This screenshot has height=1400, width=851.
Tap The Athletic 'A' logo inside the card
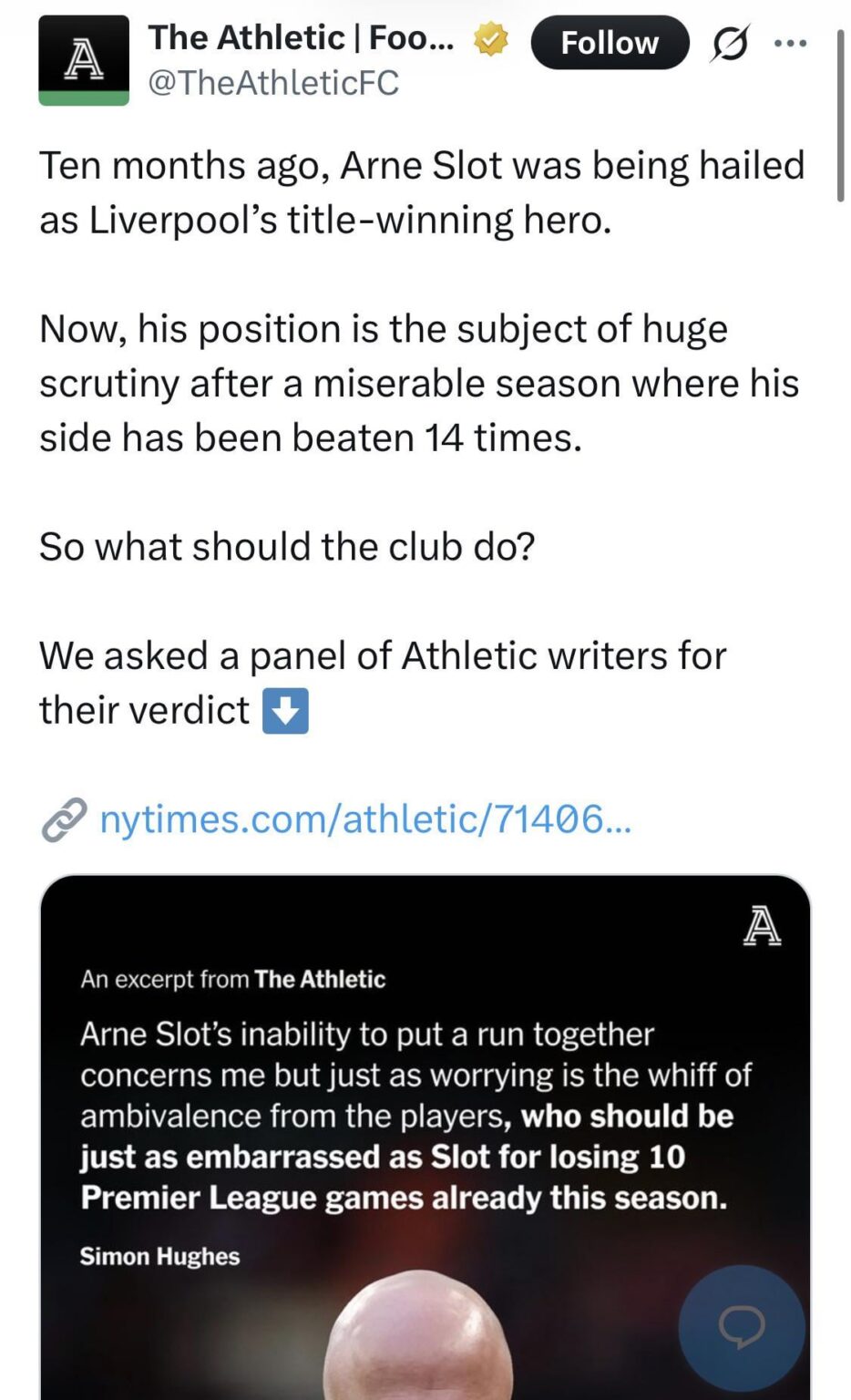coord(764,927)
